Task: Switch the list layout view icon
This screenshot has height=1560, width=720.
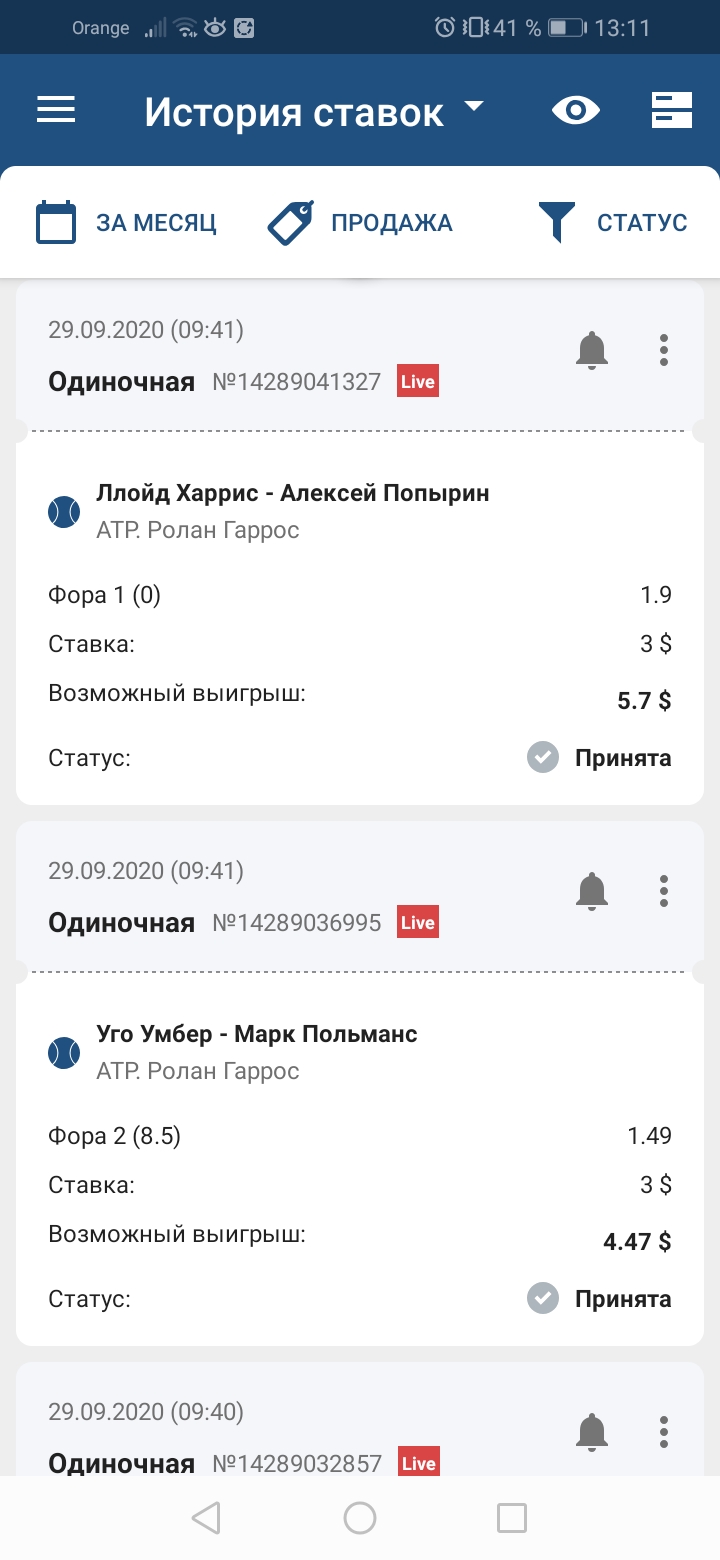Action: [672, 110]
